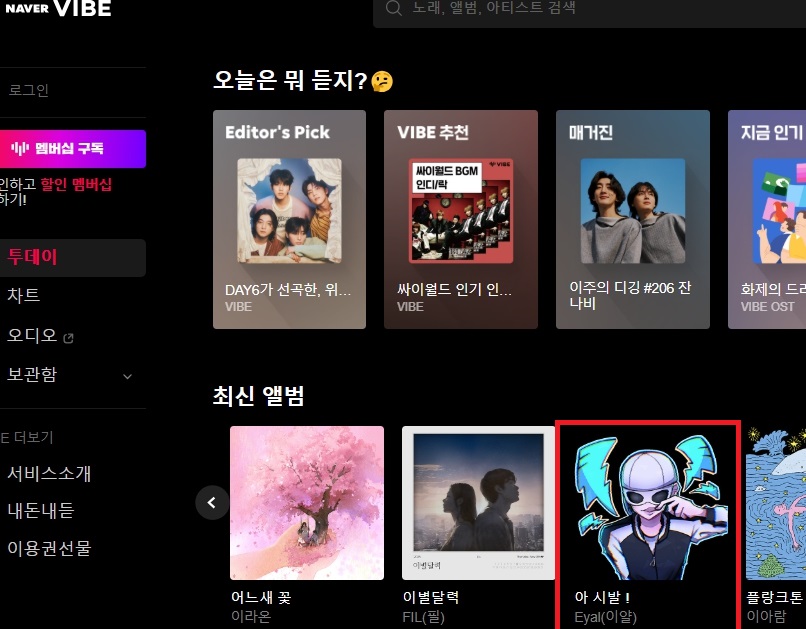Open album 플랑크톤 by 이아람

775,503
